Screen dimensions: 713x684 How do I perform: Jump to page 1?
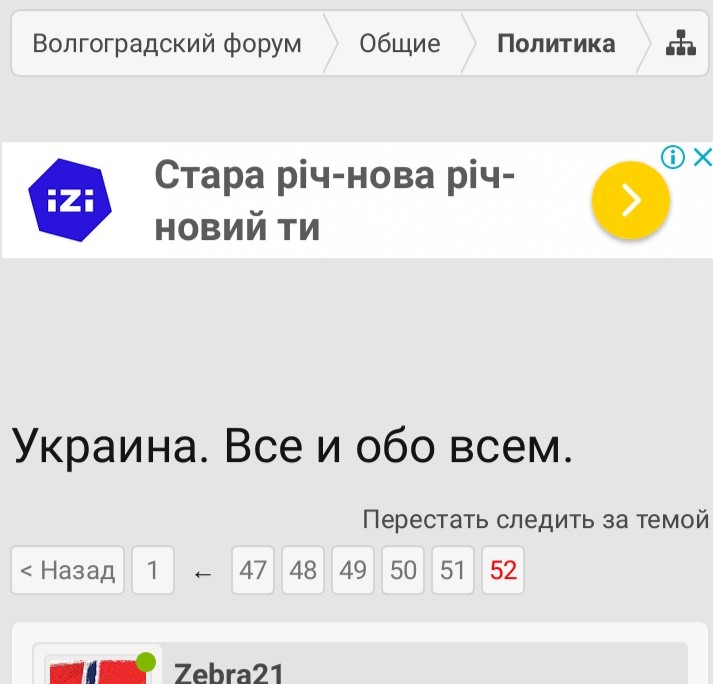click(153, 571)
